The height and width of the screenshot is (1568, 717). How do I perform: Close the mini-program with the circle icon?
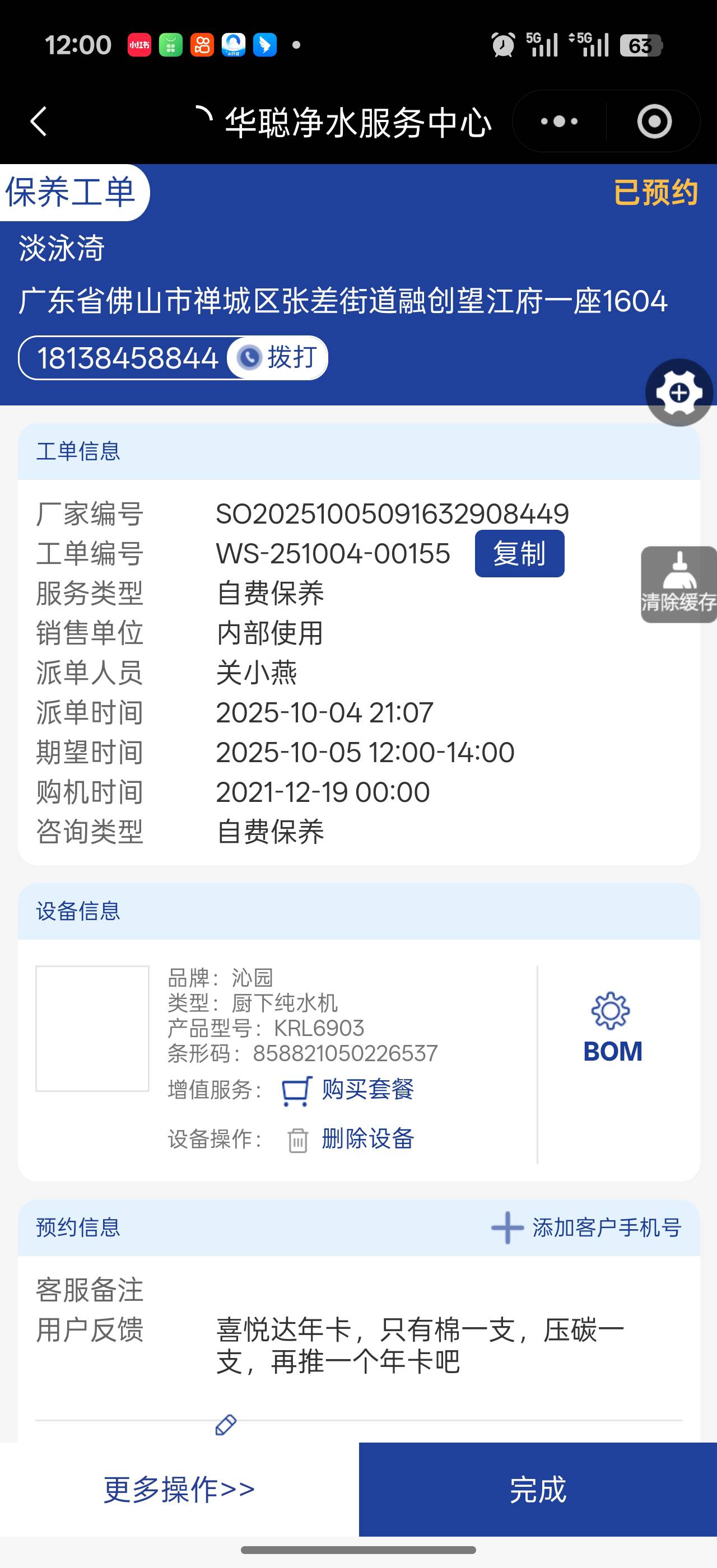654,122
